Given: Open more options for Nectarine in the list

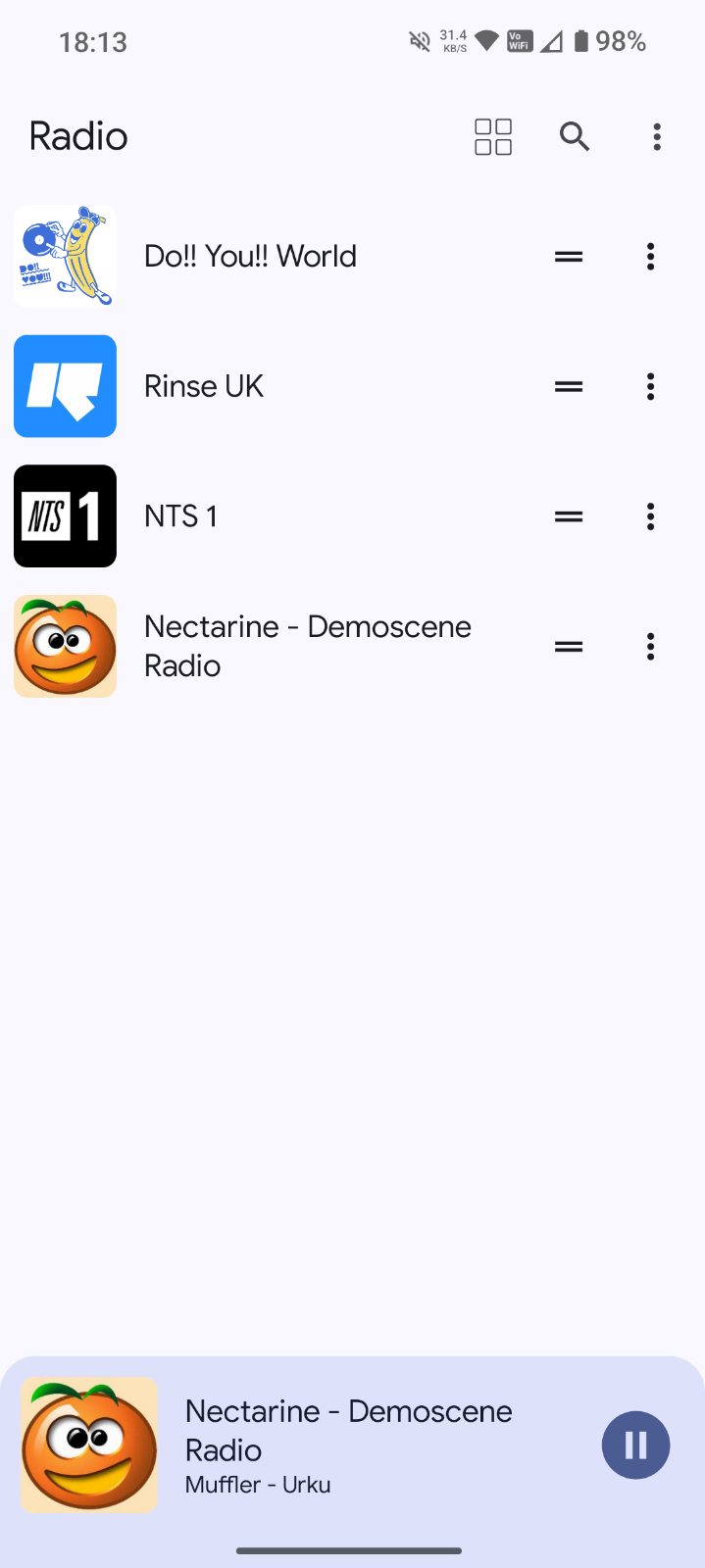Looking at the screenshot, I should [650, 647].
